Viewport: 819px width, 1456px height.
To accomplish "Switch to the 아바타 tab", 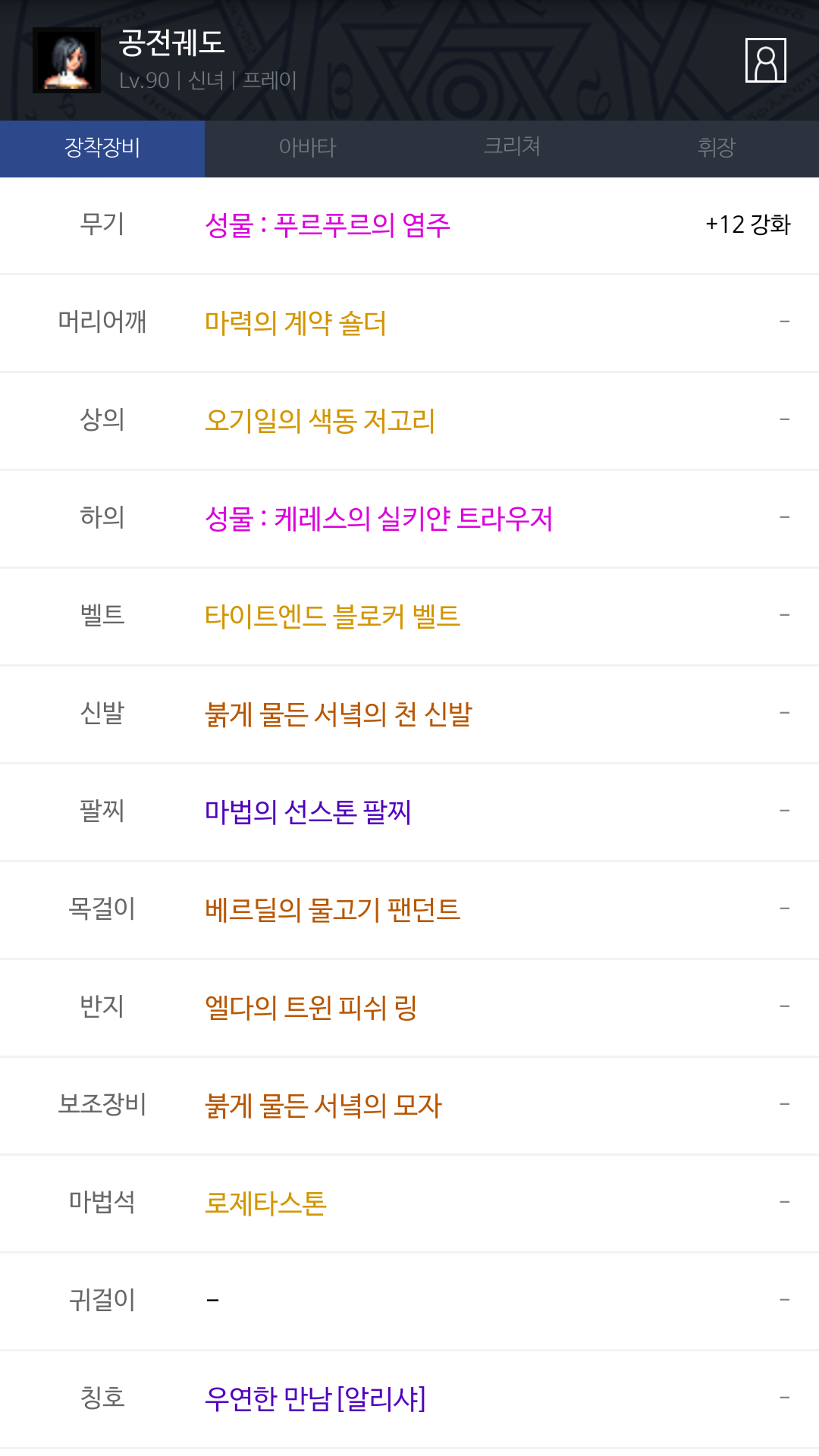I will [307, 149].
